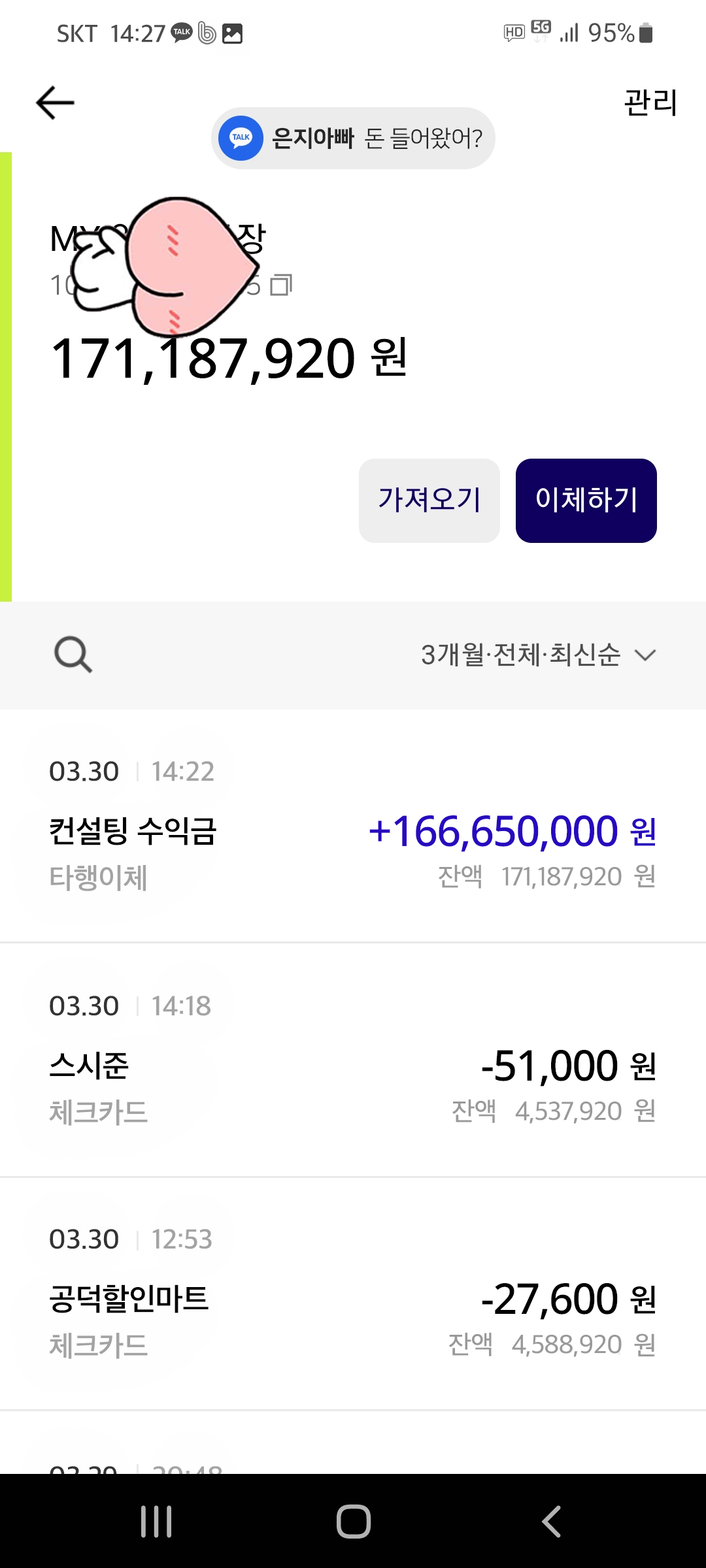Open recent apps from the navigation bar

click(x=157, y=1522)
